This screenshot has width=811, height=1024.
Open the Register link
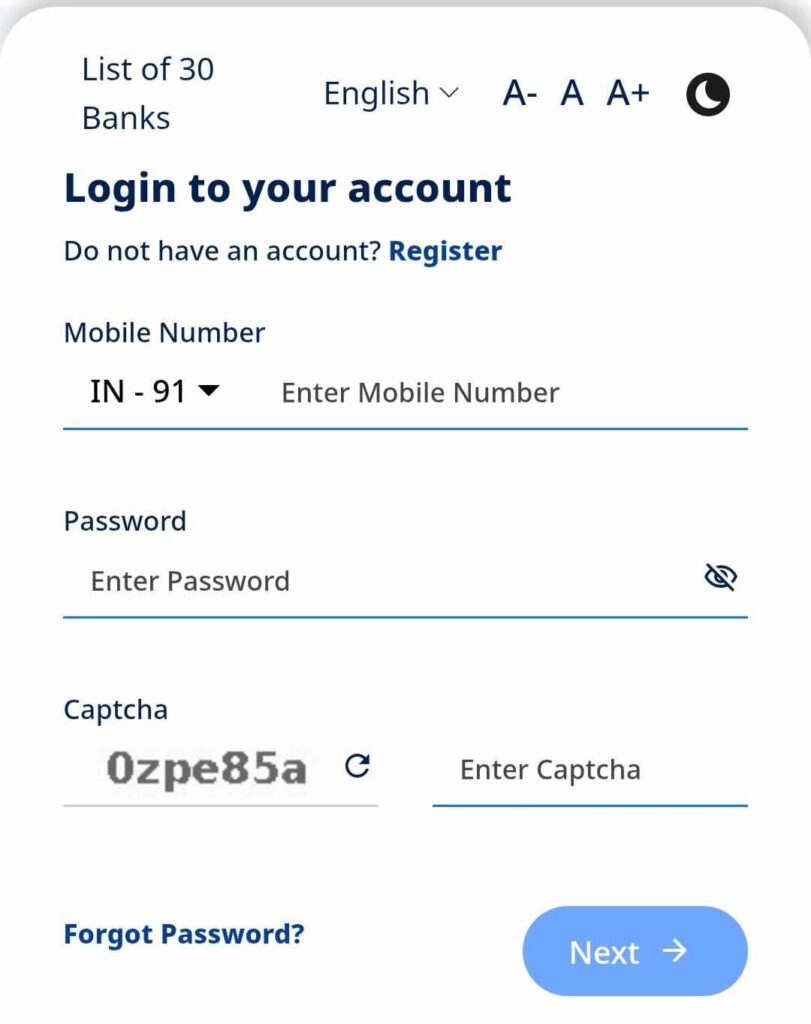click(445, 251)
